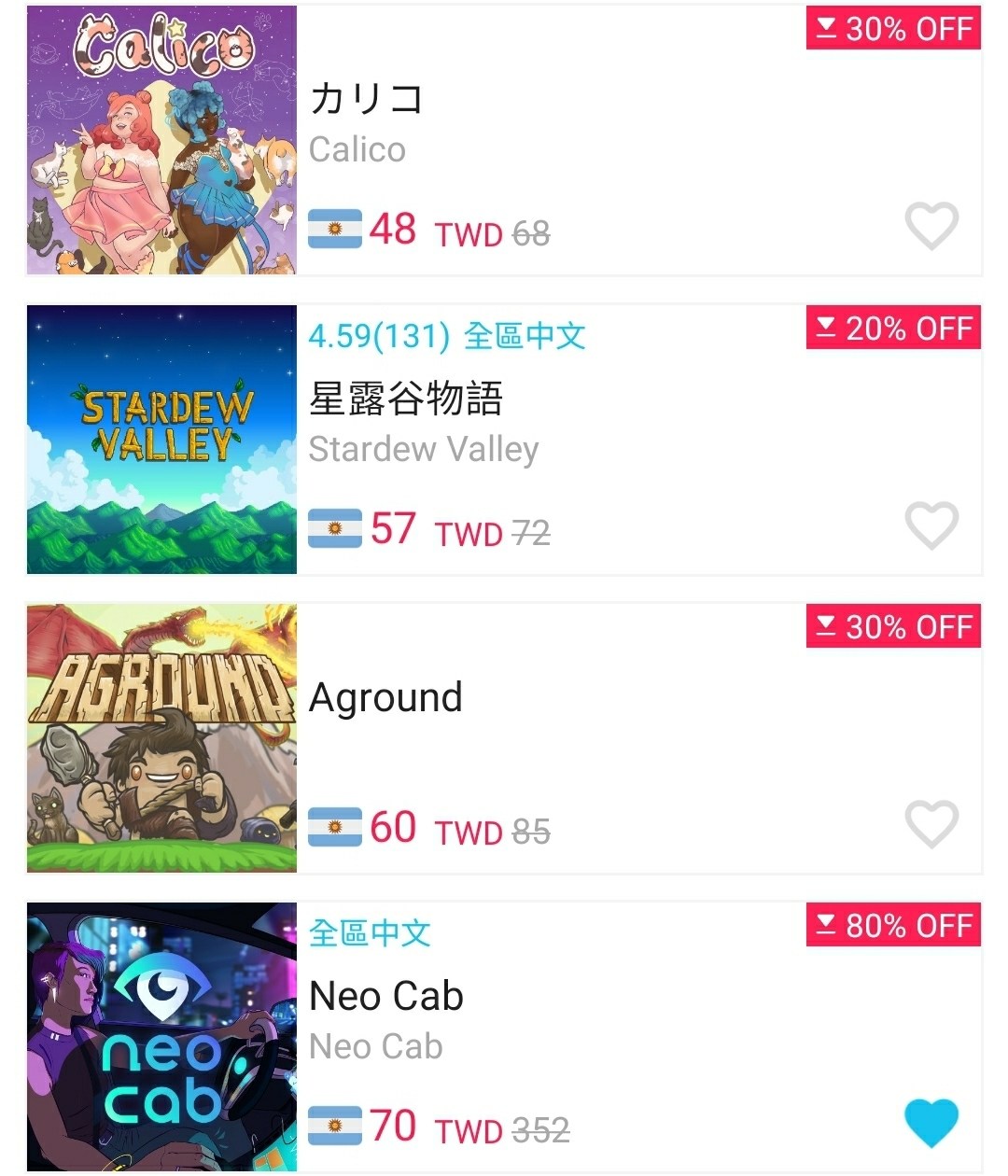Viewport: 1008px width, 1176px height.
Task: Favorite Stardew Valley with its heart icon
Action: (x=931, y=526)
